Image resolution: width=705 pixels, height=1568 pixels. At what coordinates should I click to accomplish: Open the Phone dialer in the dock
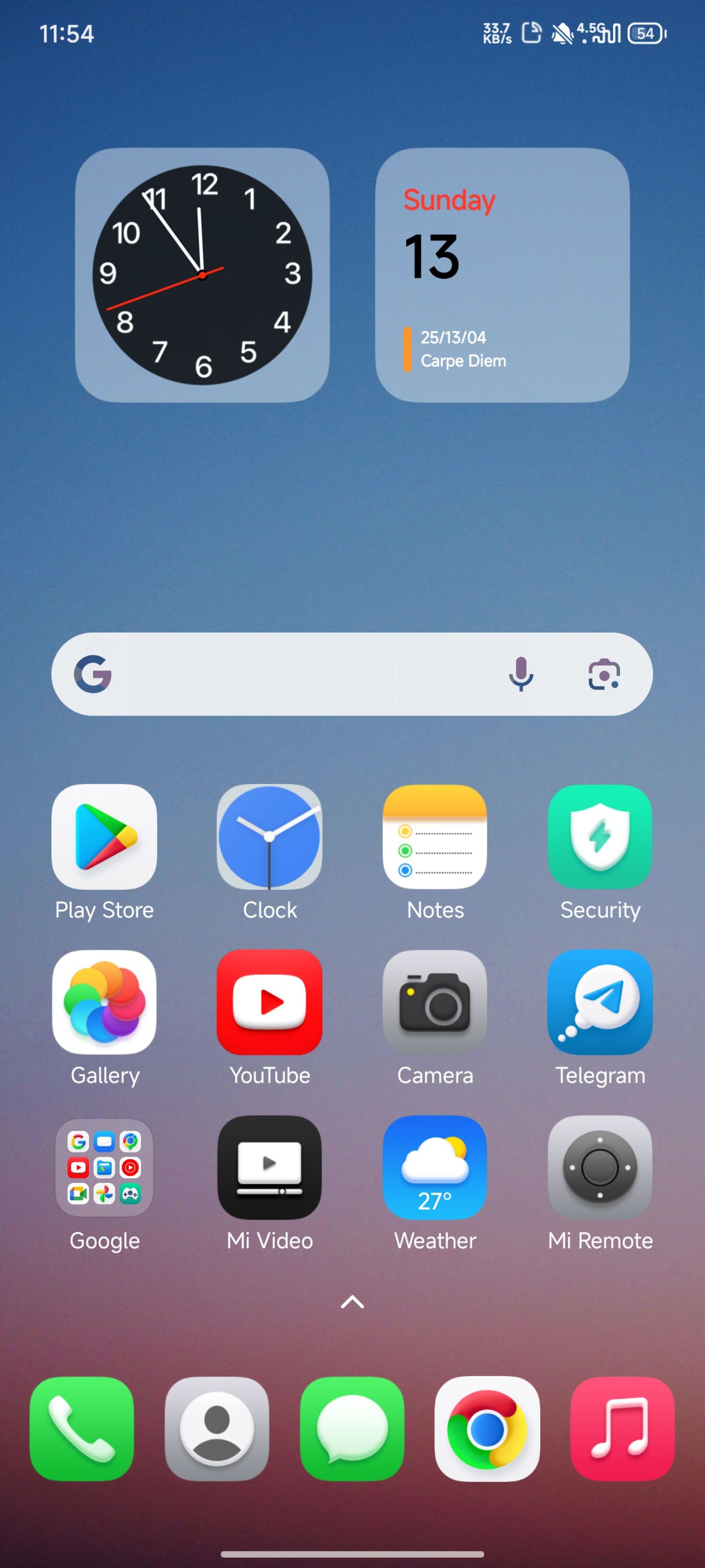(82, 1429)
